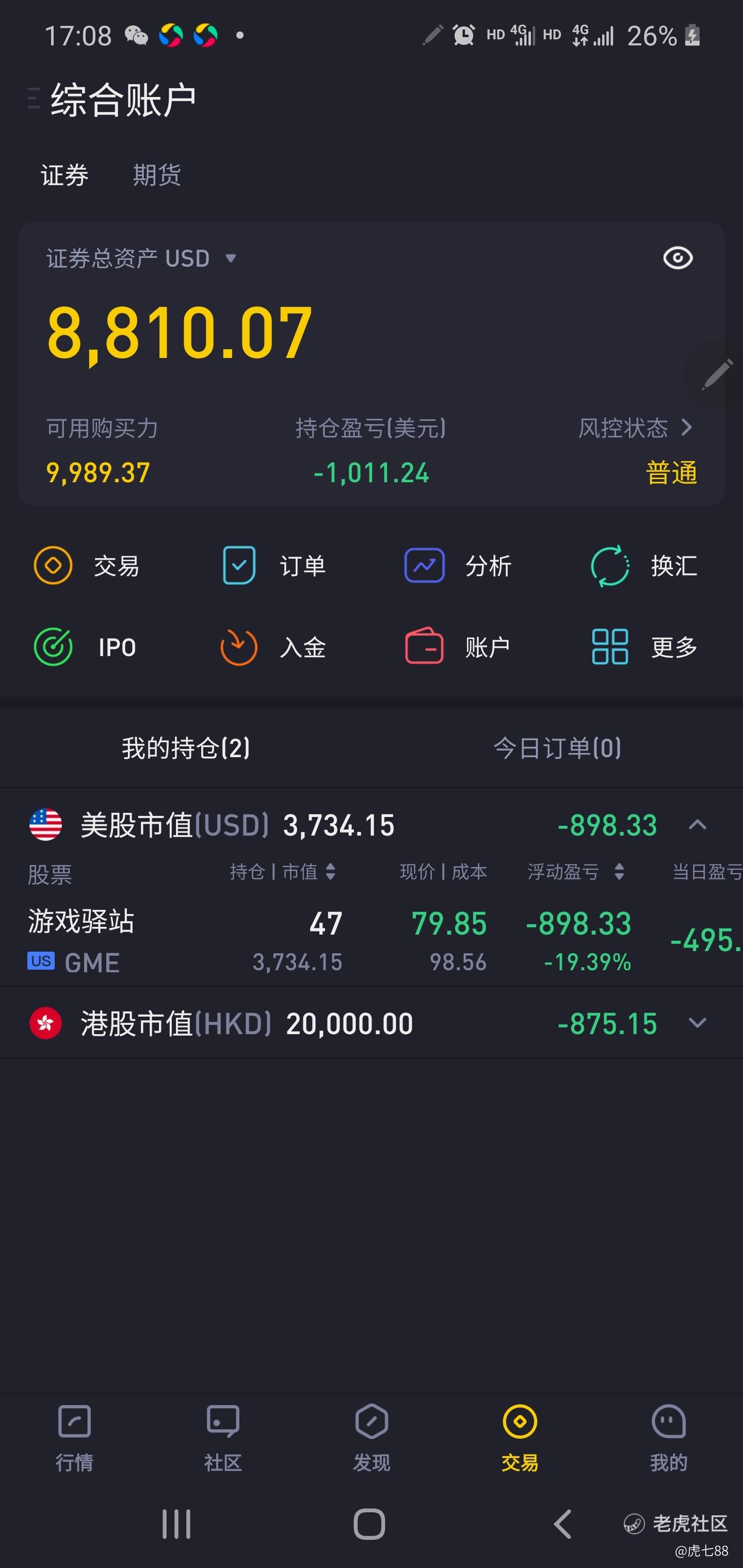Open the 分析 analysis shortcut

[x=458, y=565]
